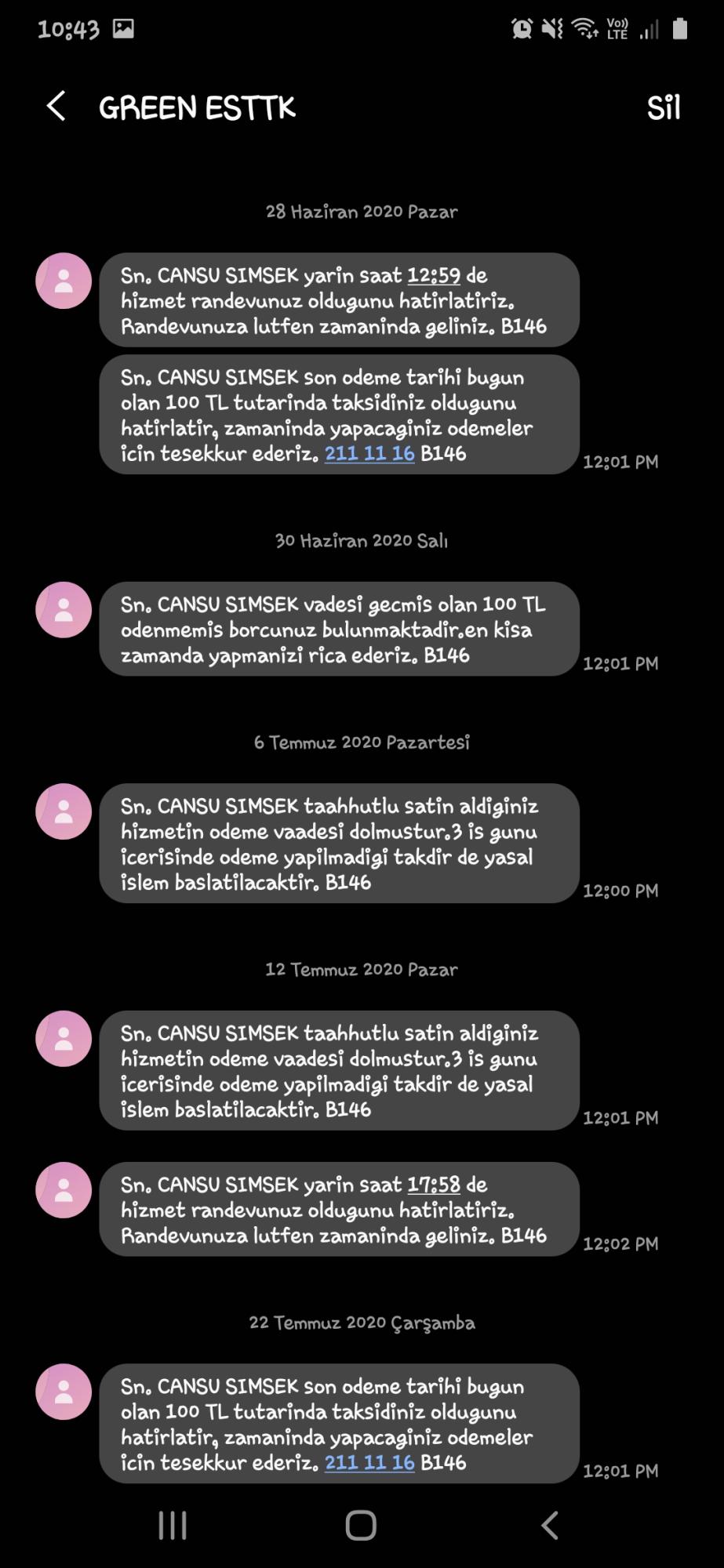
Task: Tap the contact avatar beside 30 Haziran message
Action: [x=64, y=610]
